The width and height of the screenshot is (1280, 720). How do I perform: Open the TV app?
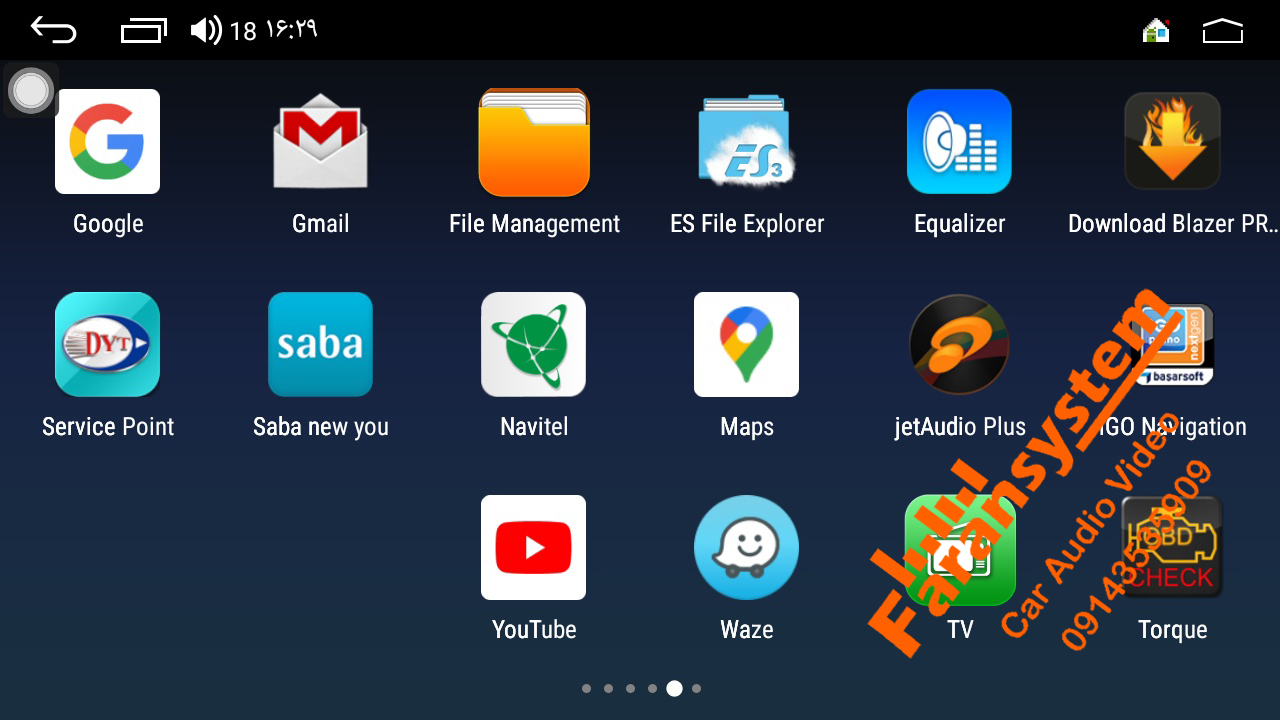(959, 548)
